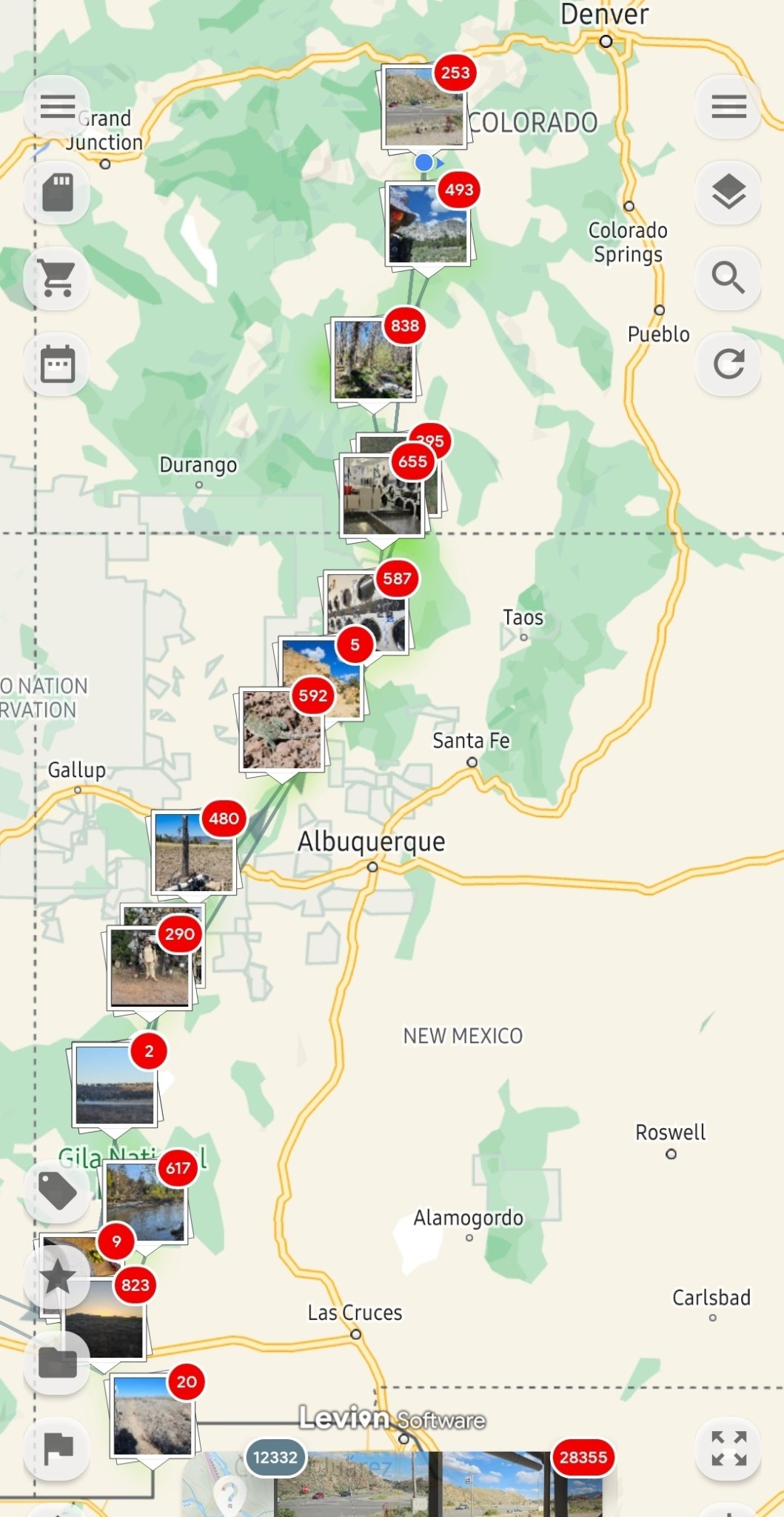Image resolution: width=784 pixels, height=1517 pixels.
Task: Refresh the photo map
Action: click(728, 364)
